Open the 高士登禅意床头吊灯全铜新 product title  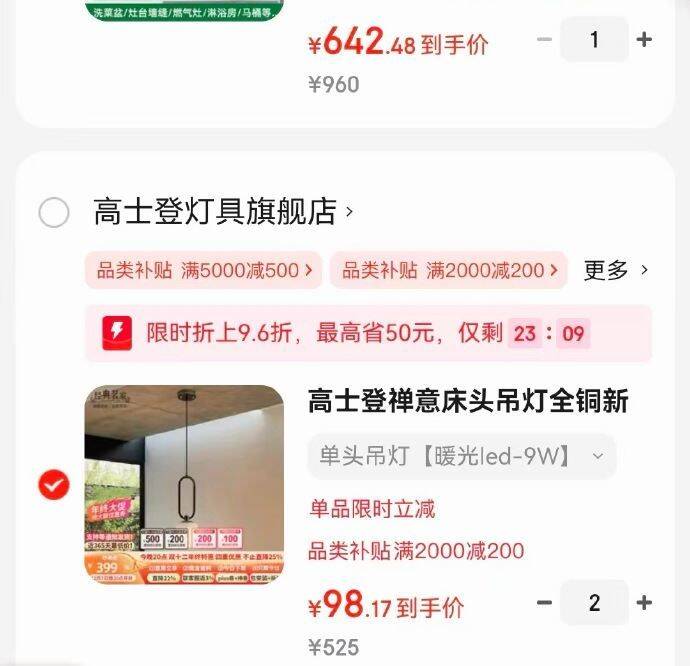pyautogui.click(x=468, y=402)
